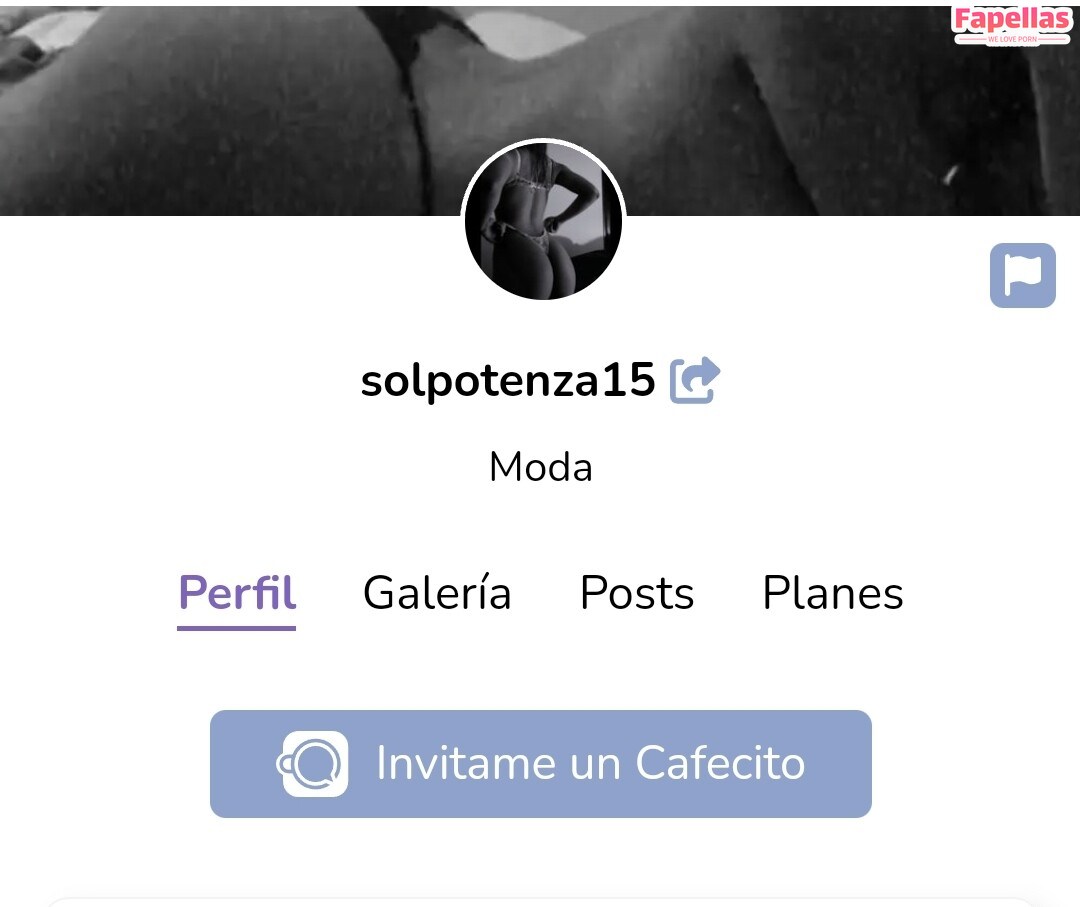Share the solpotenza15 profile
Image resolution: width=1080 pixels, height=907 pixels.
click(695, 380)
